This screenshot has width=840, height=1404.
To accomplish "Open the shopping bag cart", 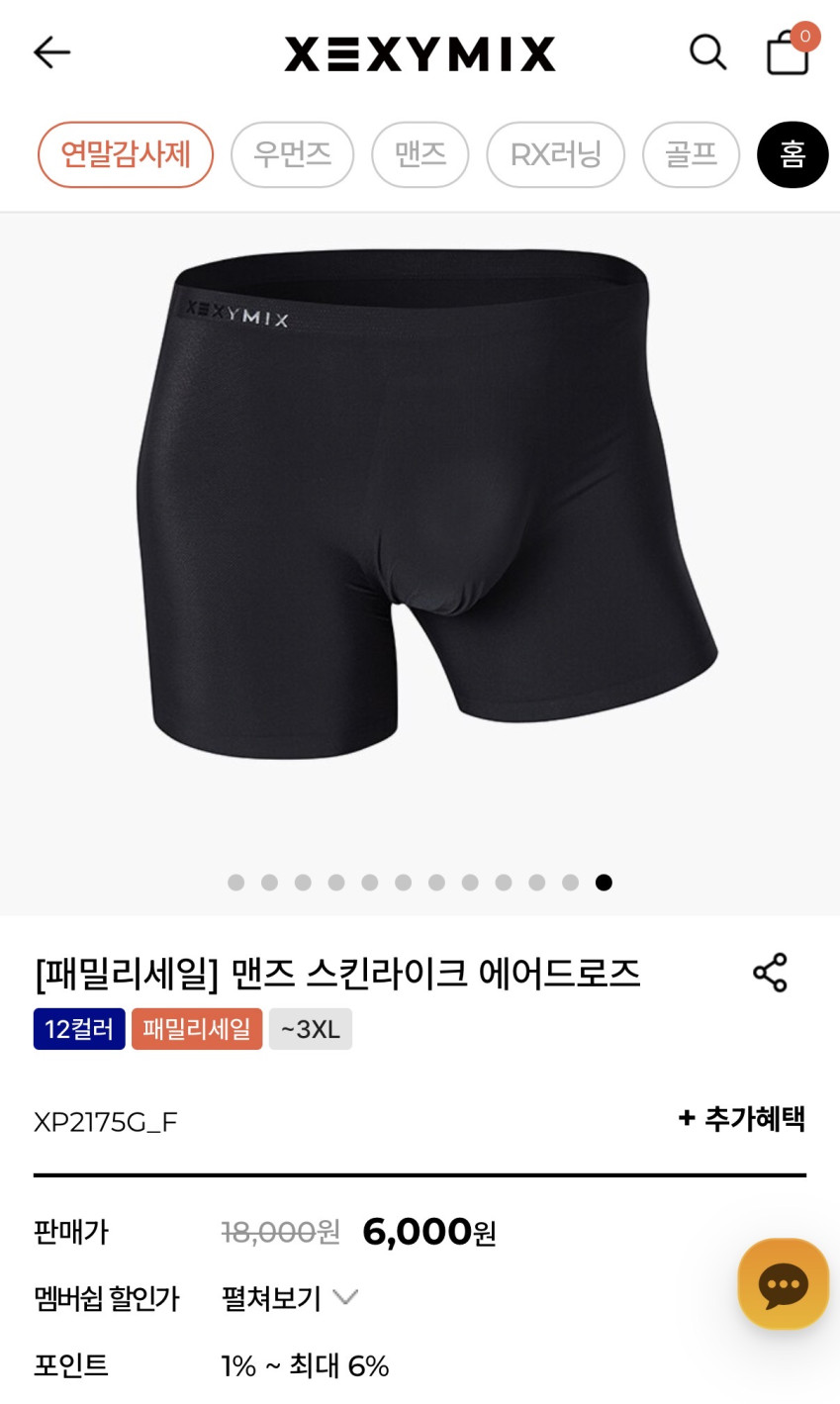I will pos(788,51).
